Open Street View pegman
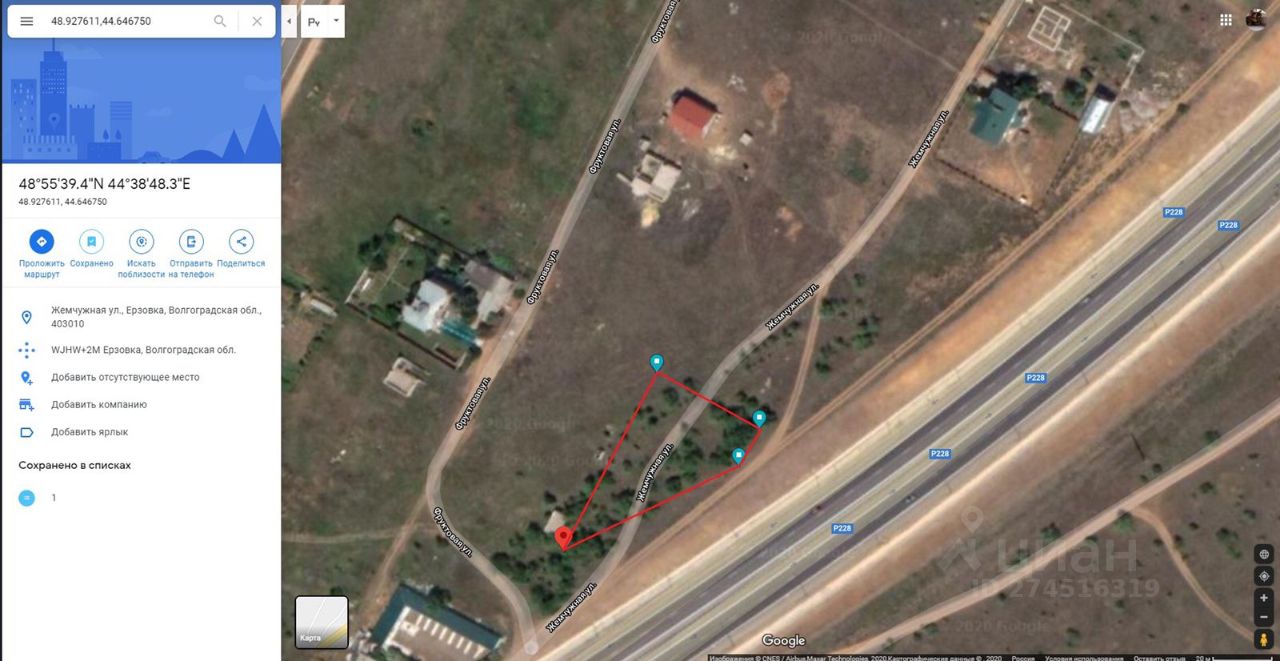 coord(1264,639)
